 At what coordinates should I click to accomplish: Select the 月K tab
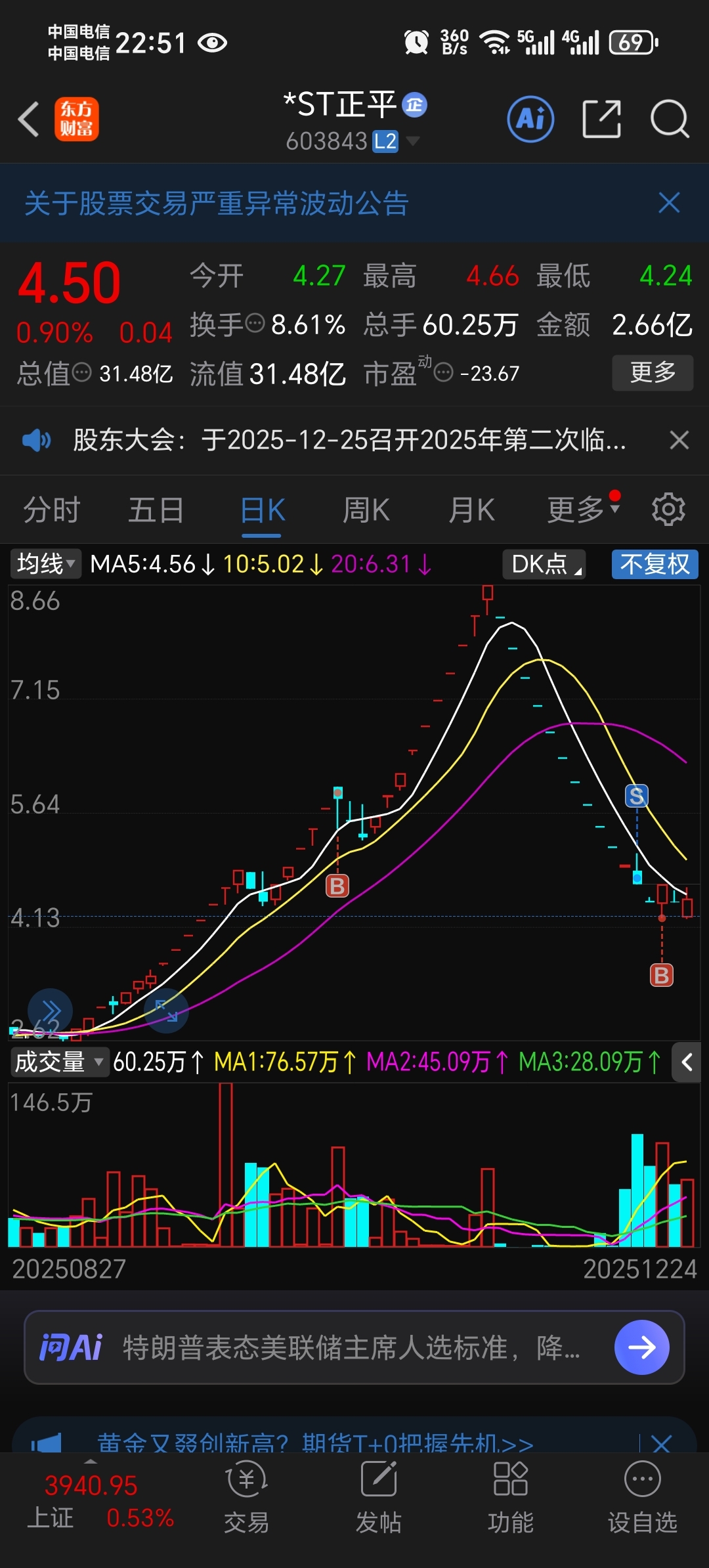471,510
